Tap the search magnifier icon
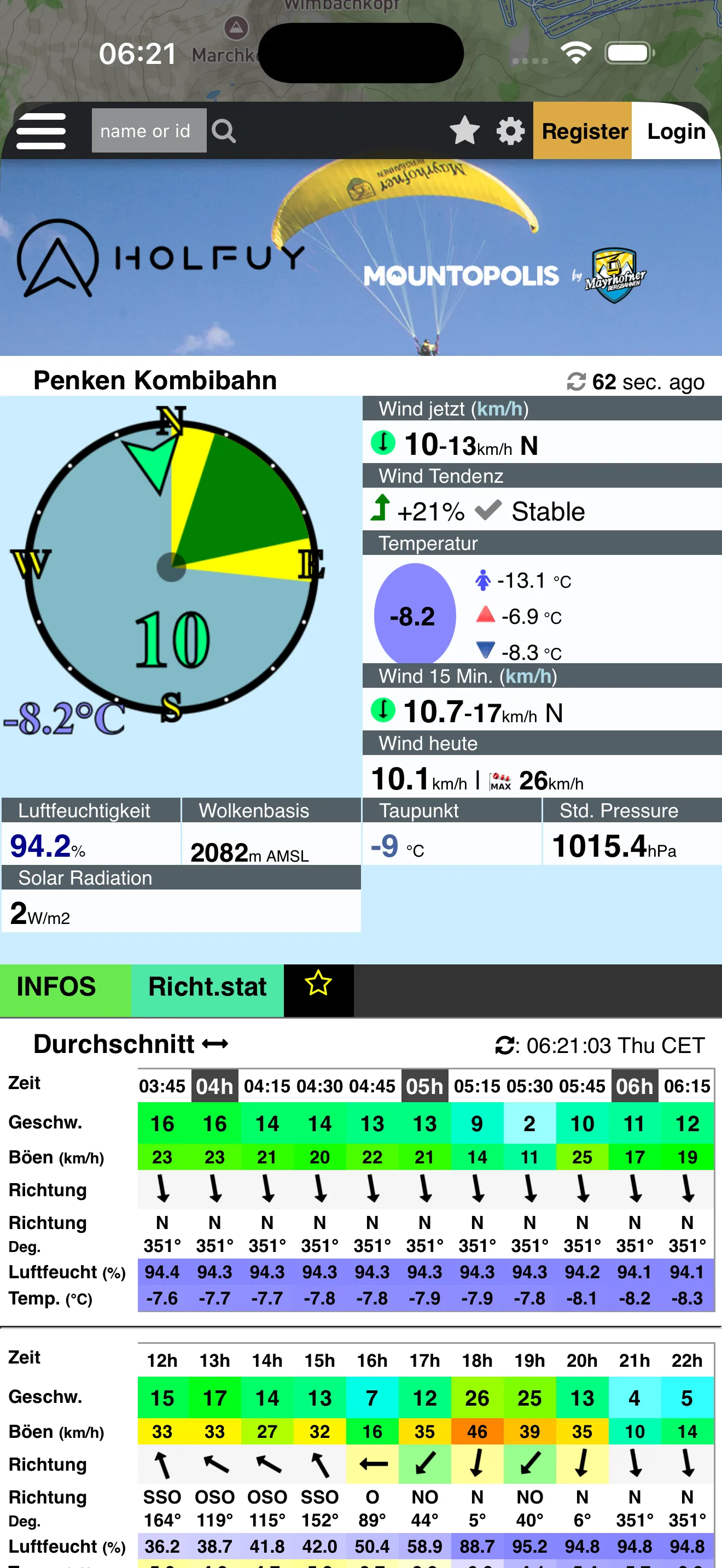This screenshot has height=1568, width=722. click(223, 131)
